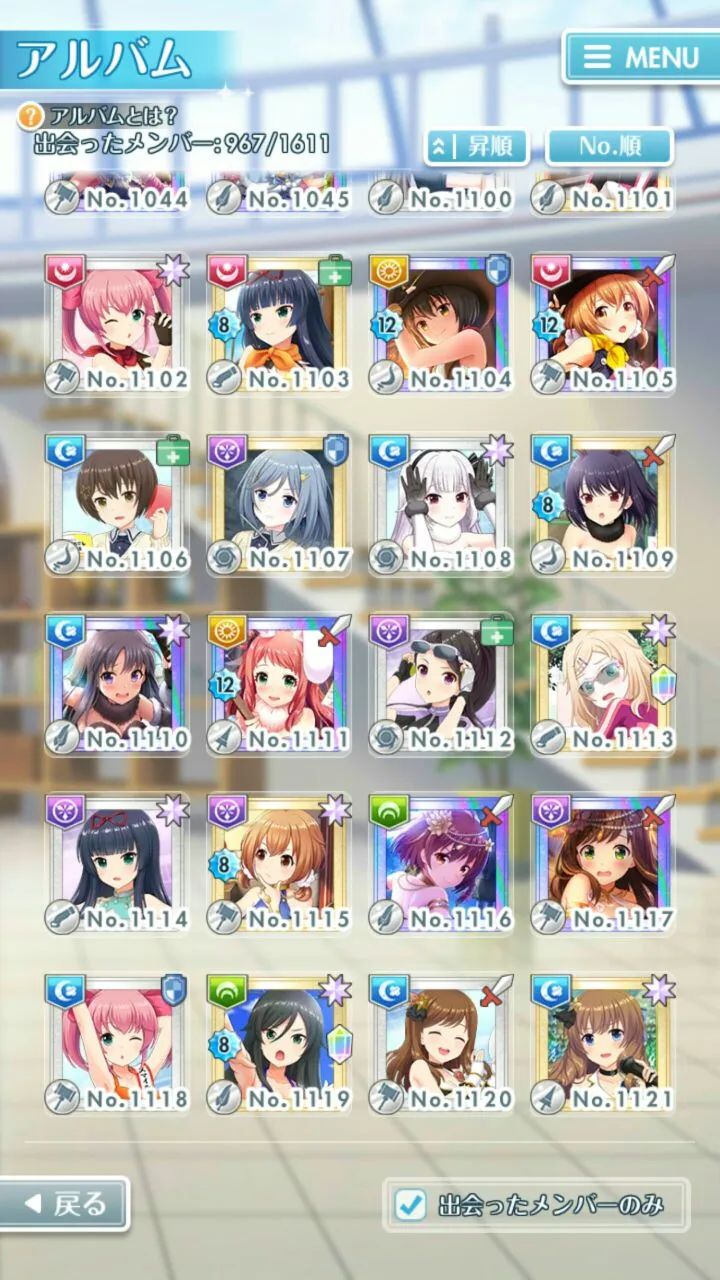Go back with the 戻る button

click(x=64, y=1204)
